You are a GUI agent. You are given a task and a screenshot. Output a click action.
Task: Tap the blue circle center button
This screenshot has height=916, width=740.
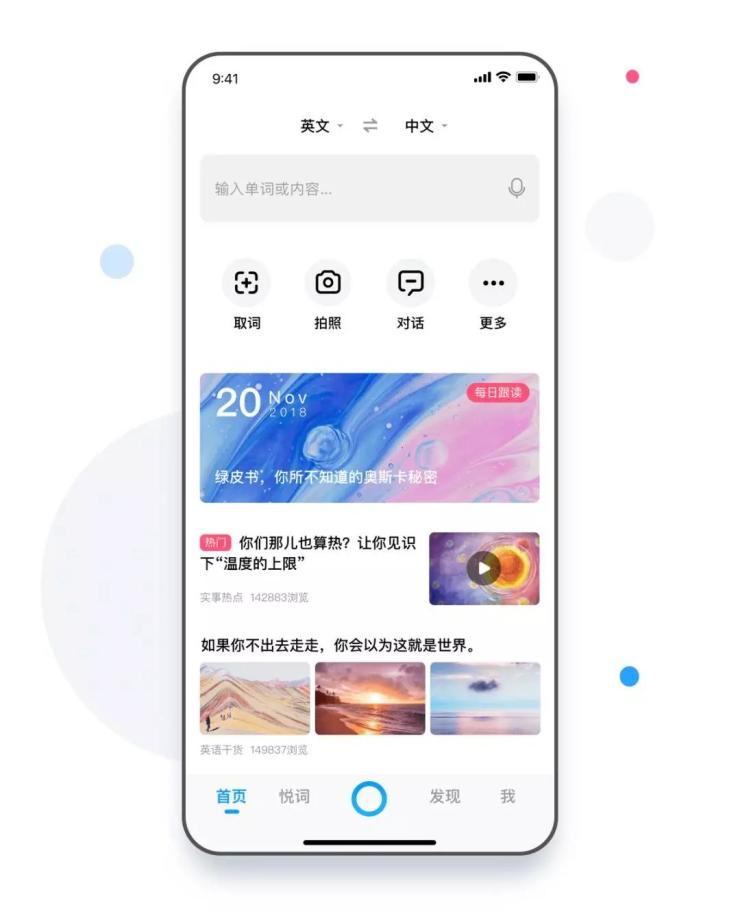click(x=369, y=799)
